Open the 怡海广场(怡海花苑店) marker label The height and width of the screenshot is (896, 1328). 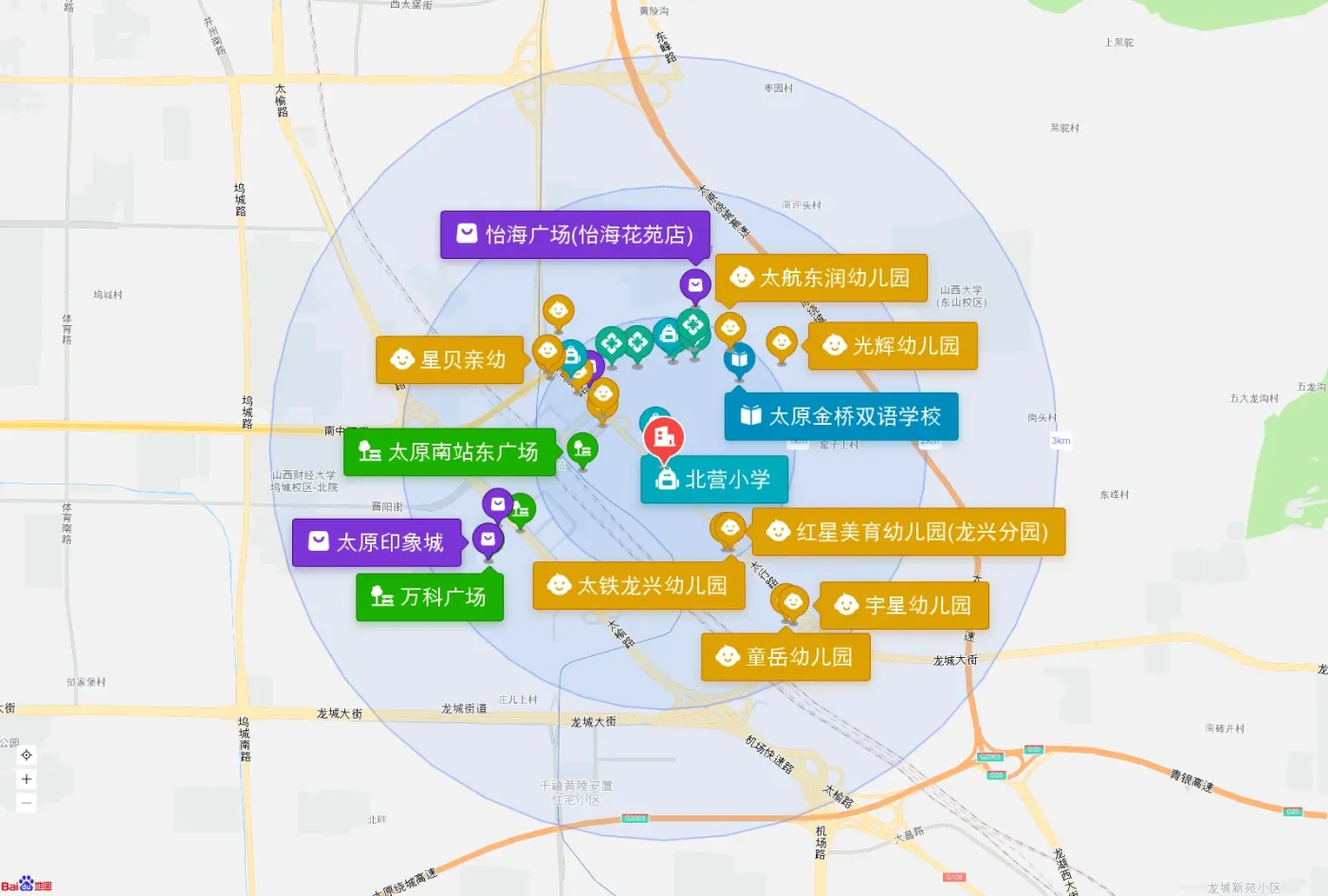(x=575, y=234)
